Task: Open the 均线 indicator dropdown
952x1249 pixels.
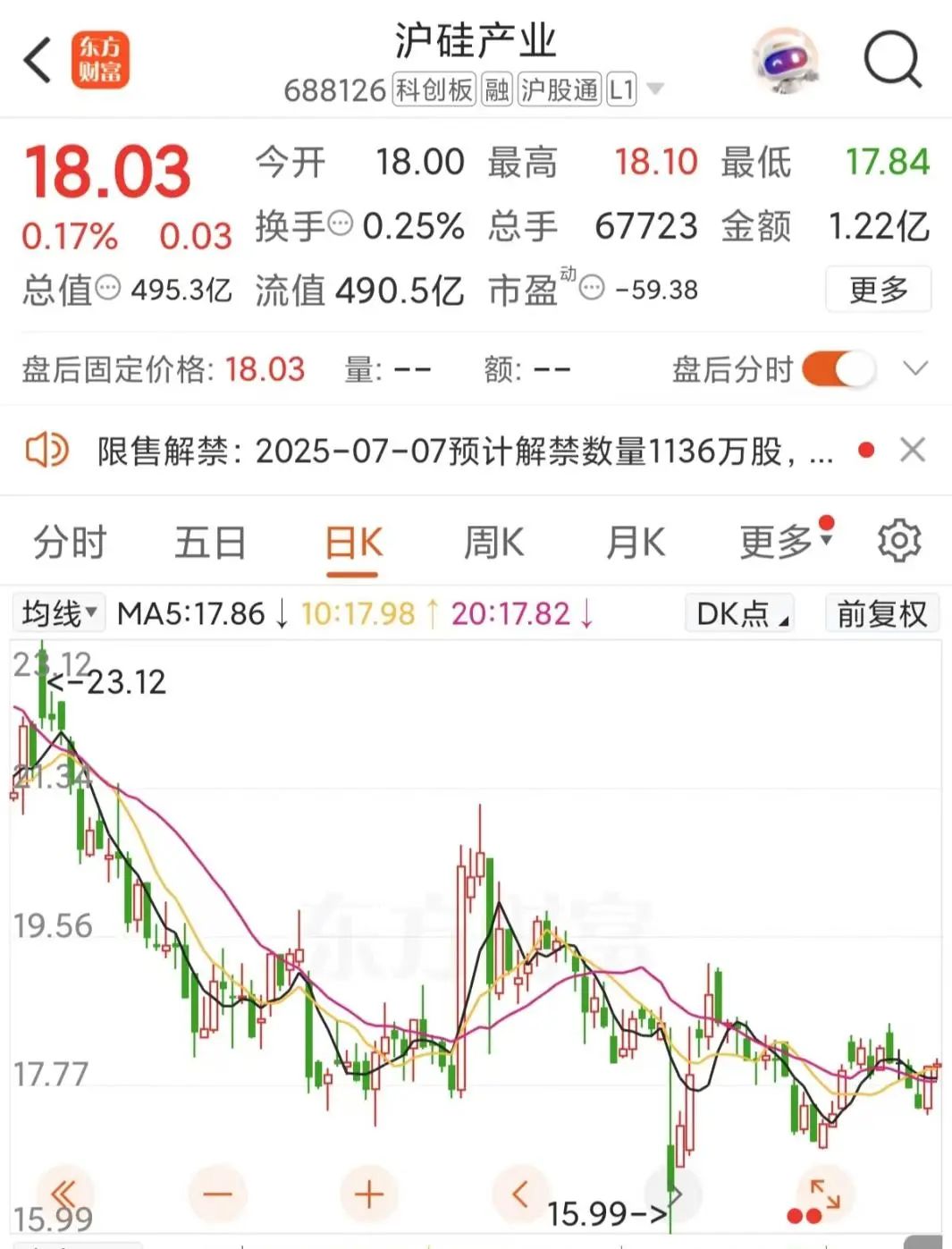Action: pyautogui.click(x=59, y=614)
